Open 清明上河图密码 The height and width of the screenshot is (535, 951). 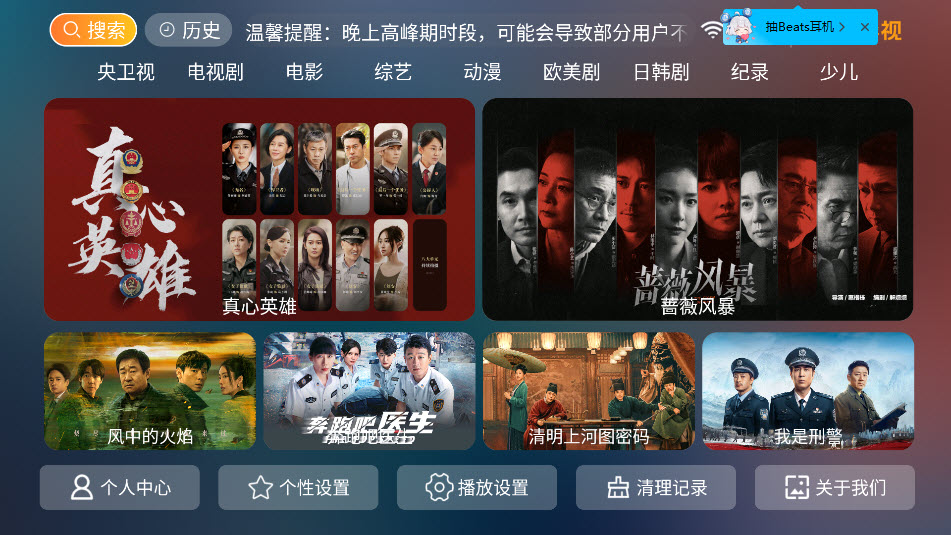[589, 391]
